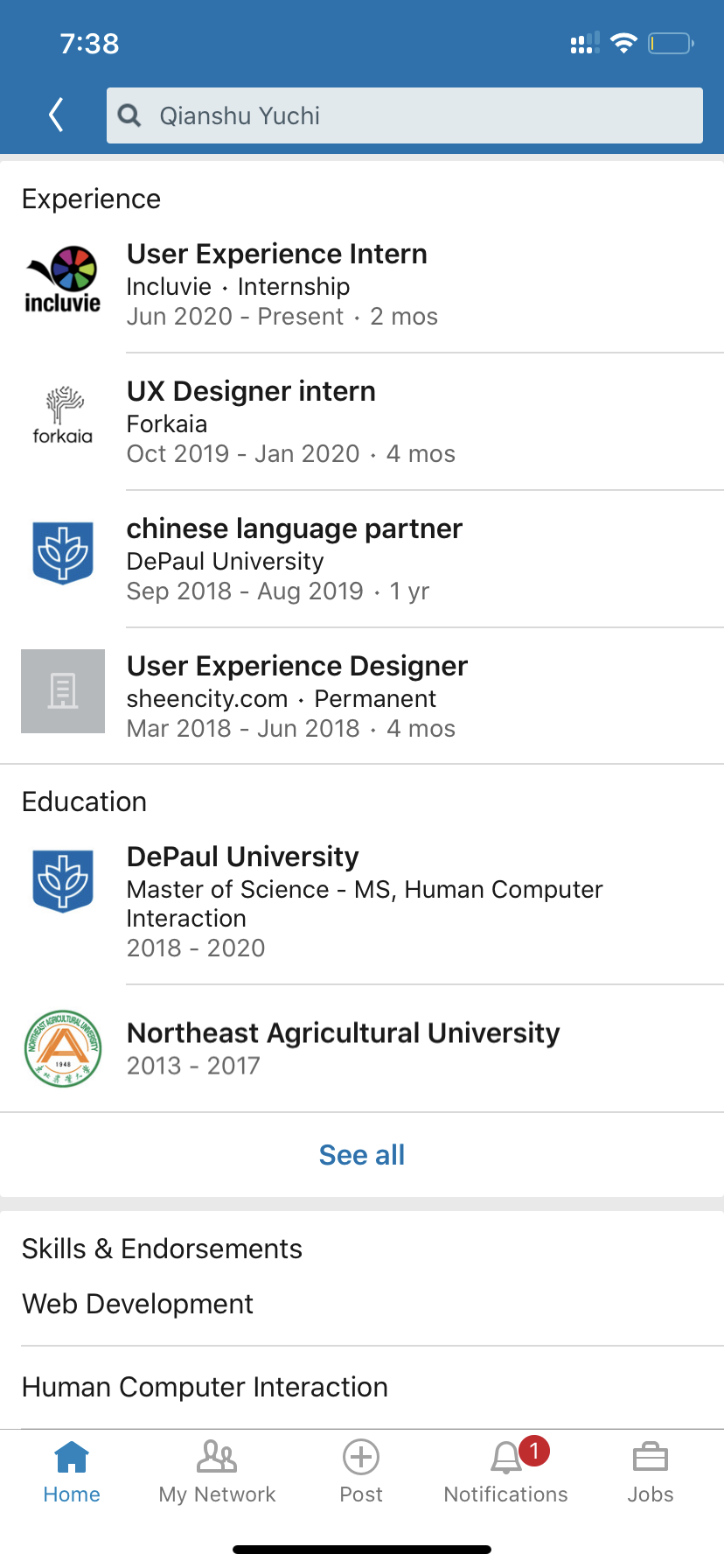This screenshot has width=724, height=1568.
Task: View the chinese language partner experience
Action: click(362, 559)
